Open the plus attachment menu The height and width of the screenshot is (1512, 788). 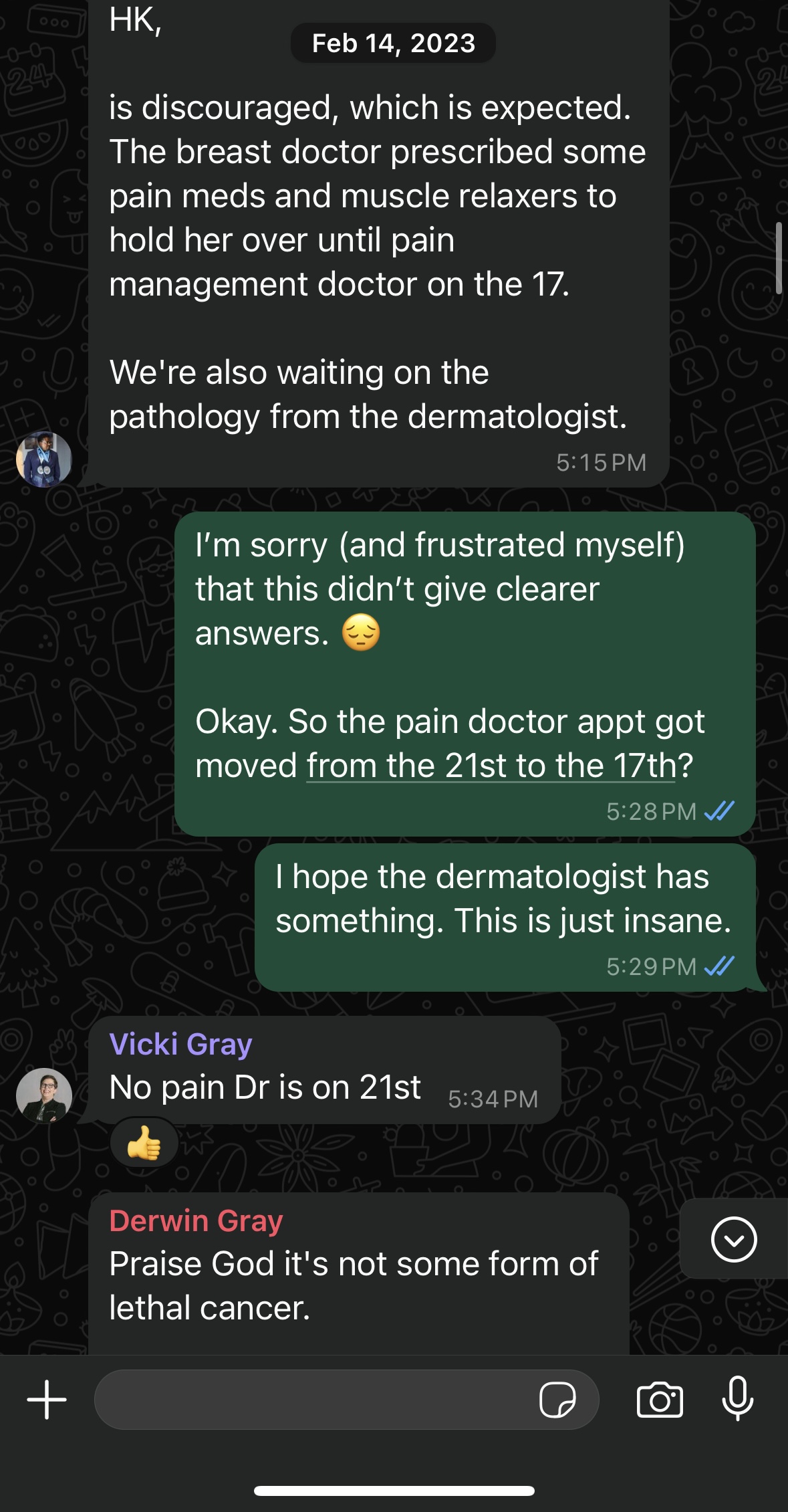click(x=47, y=1400)
